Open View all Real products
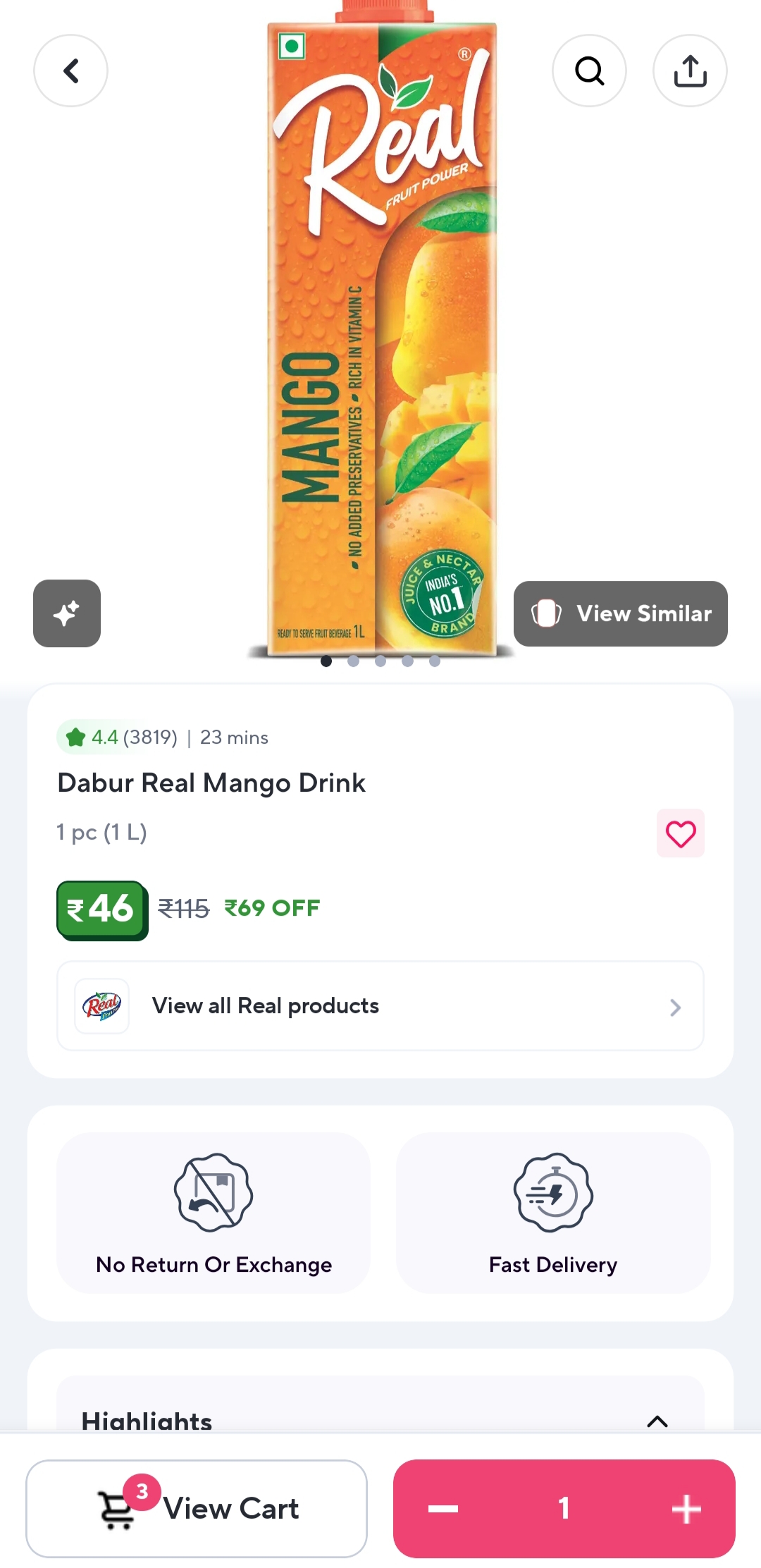The image size is (761, 1568). [380, 1006]
